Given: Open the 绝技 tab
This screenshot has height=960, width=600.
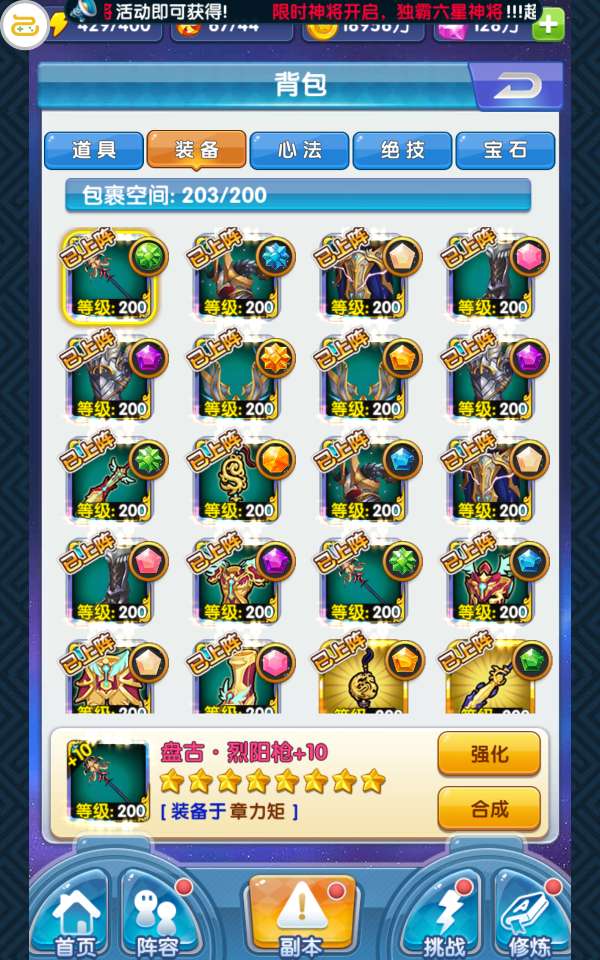Looking at the screenshot, I should 402,150.
